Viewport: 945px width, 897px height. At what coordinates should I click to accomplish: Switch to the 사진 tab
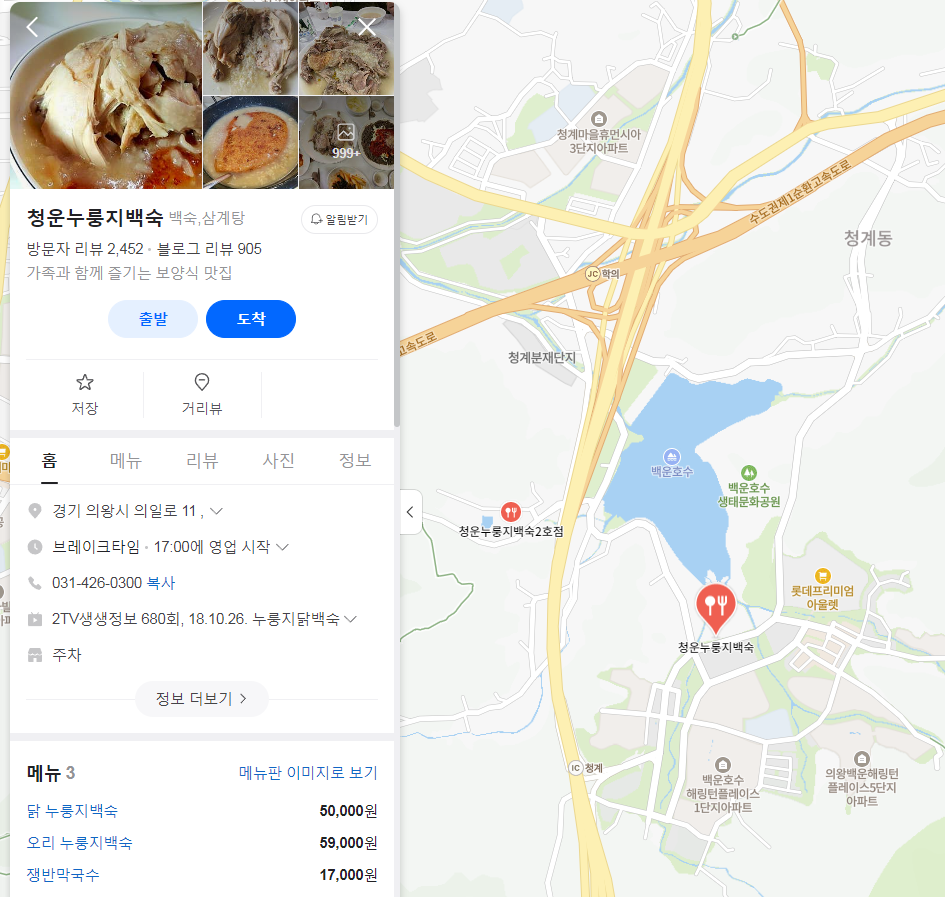tap(278, 461)
